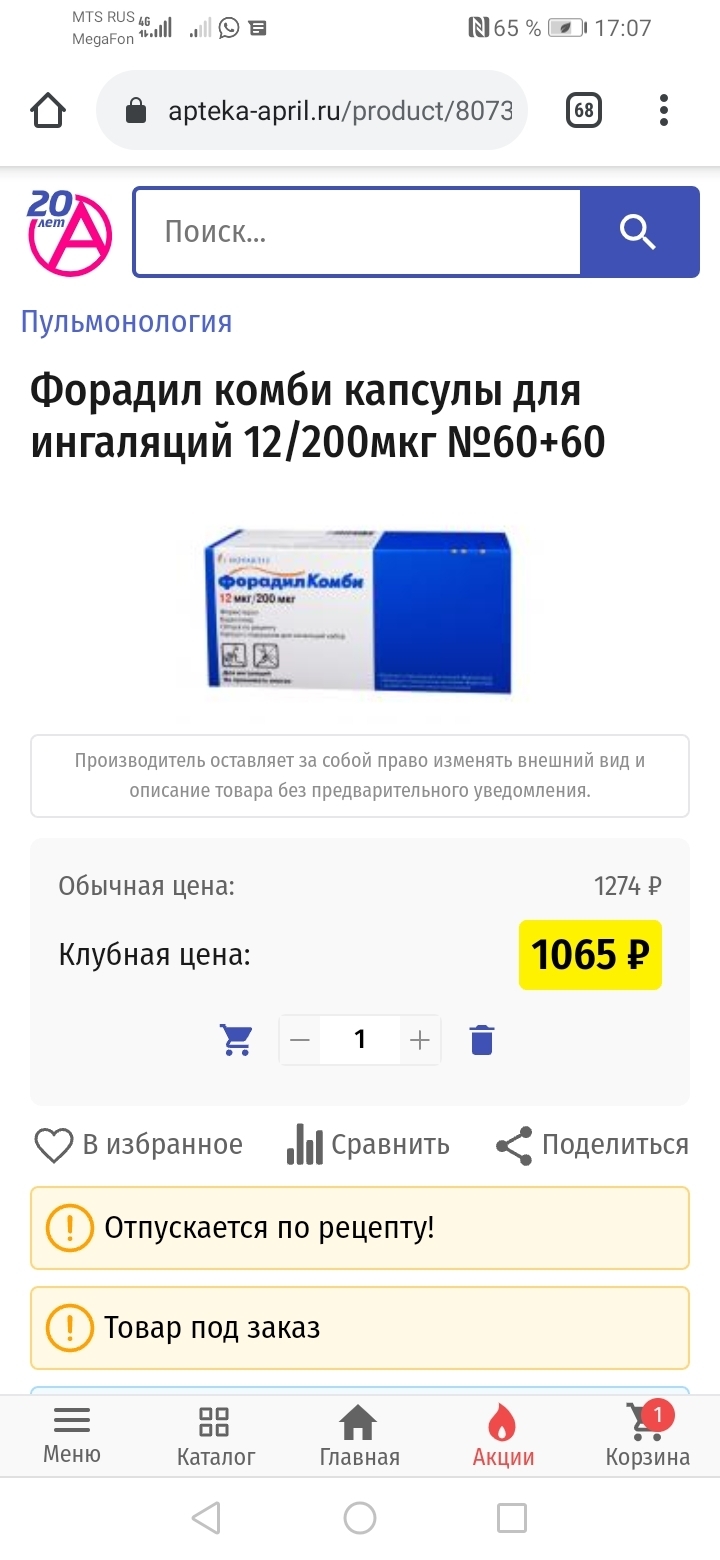Switch to the Каталог tab
Image resolution: width=720 pixels, height=1560 pixels.
(216, 1435)
